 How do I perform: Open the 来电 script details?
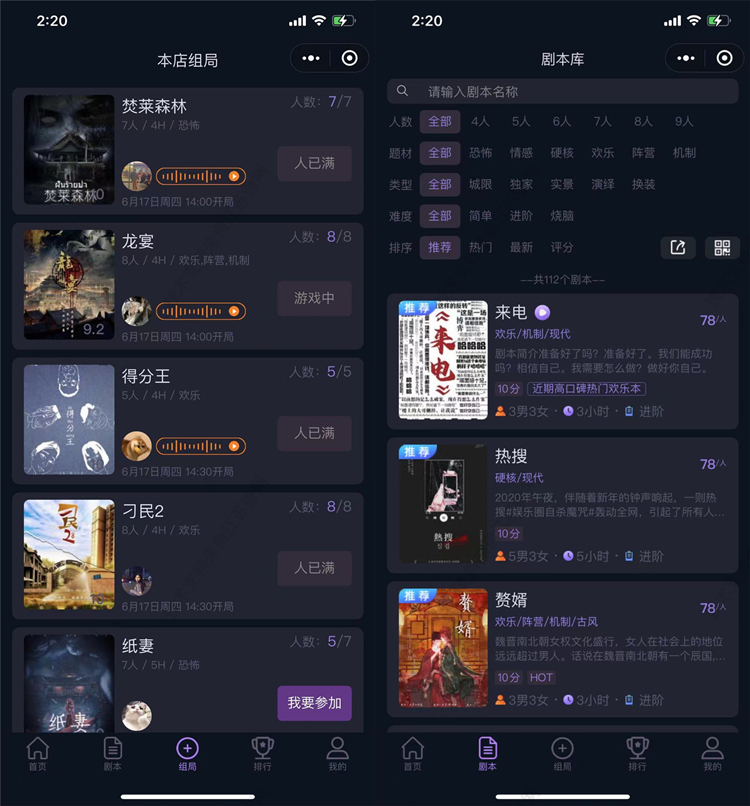562,356
